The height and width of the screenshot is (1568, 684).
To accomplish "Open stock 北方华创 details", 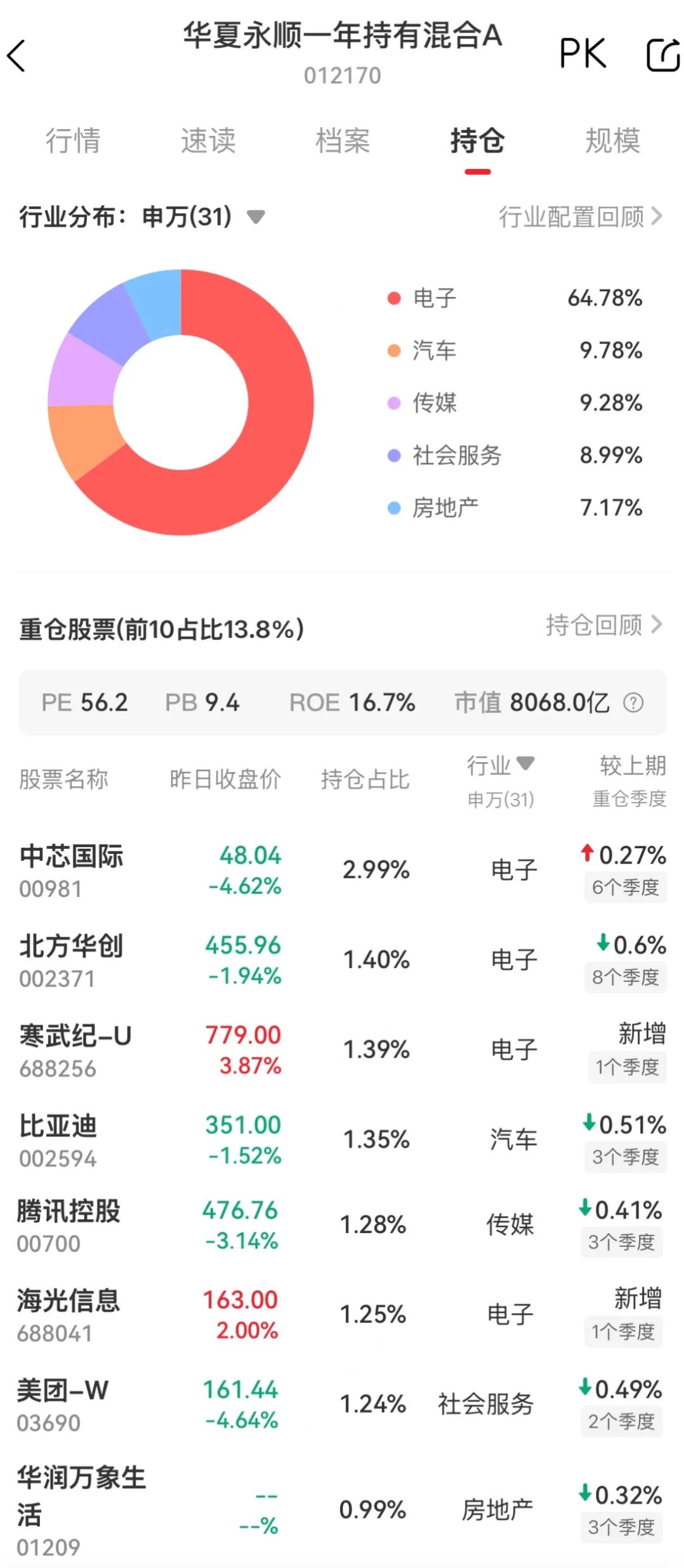I will (x=342, y=960).
